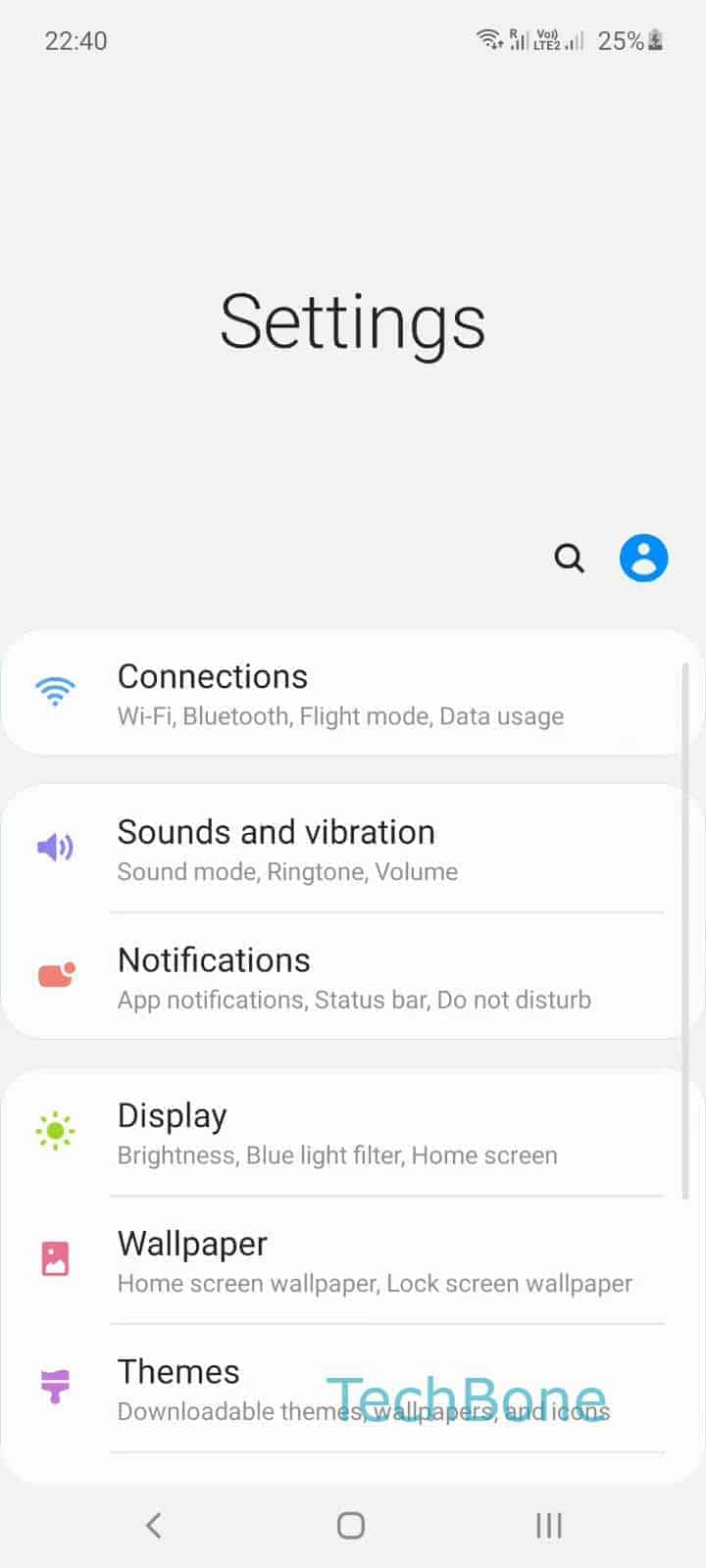Image resolution: width=706 pixels, height=1568 pixels.
Task: Click the Display brightness sun icon
Action: click(56, 1132)
